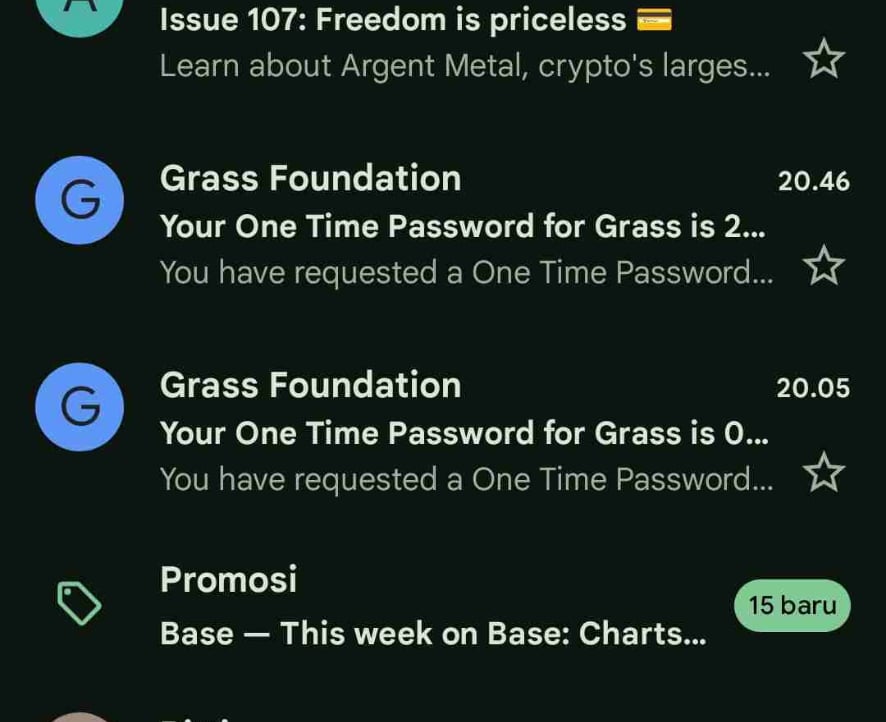The height and width of the screenshot is (722, 886).
Task: Star the Issue 107 Freedom is priceless email
Action: (x=824, y=61)
